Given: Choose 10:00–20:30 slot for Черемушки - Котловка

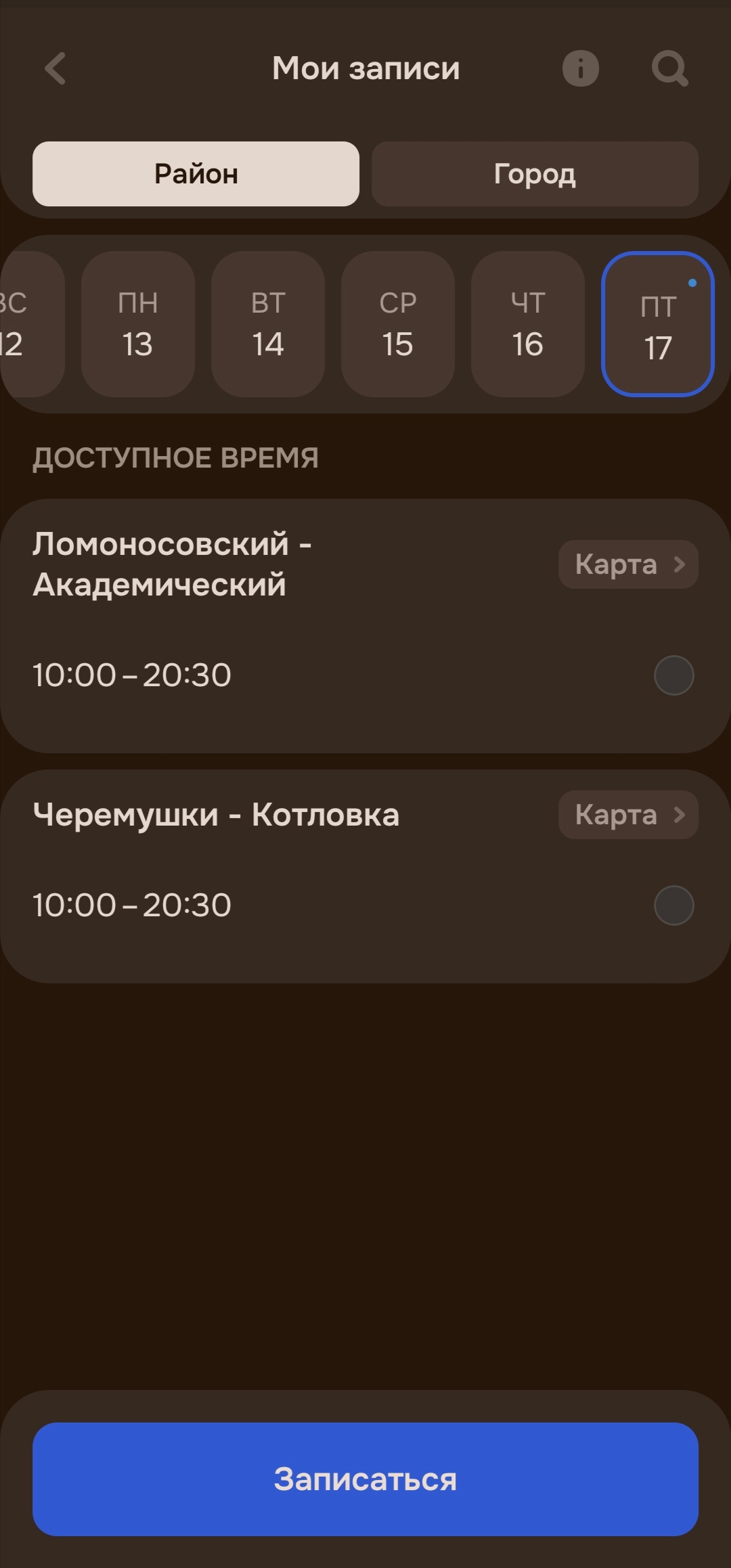Looking at the screenshot, I should [x=673, y=905].
